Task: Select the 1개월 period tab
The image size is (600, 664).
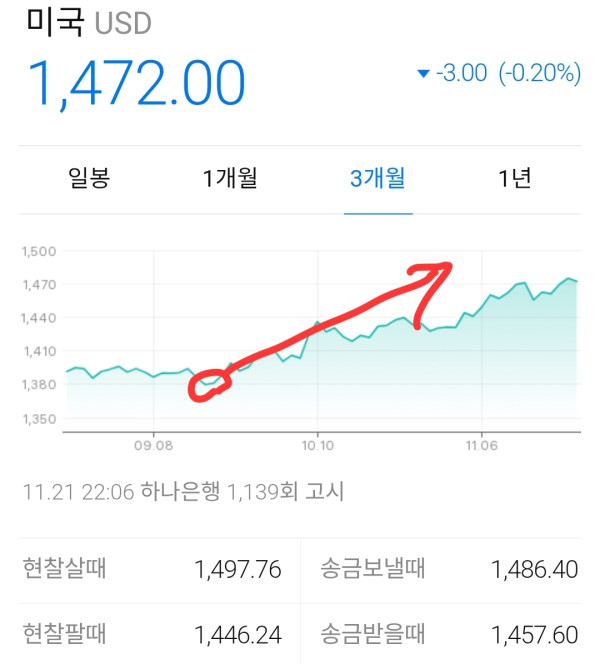Action: tap(230, 179)
